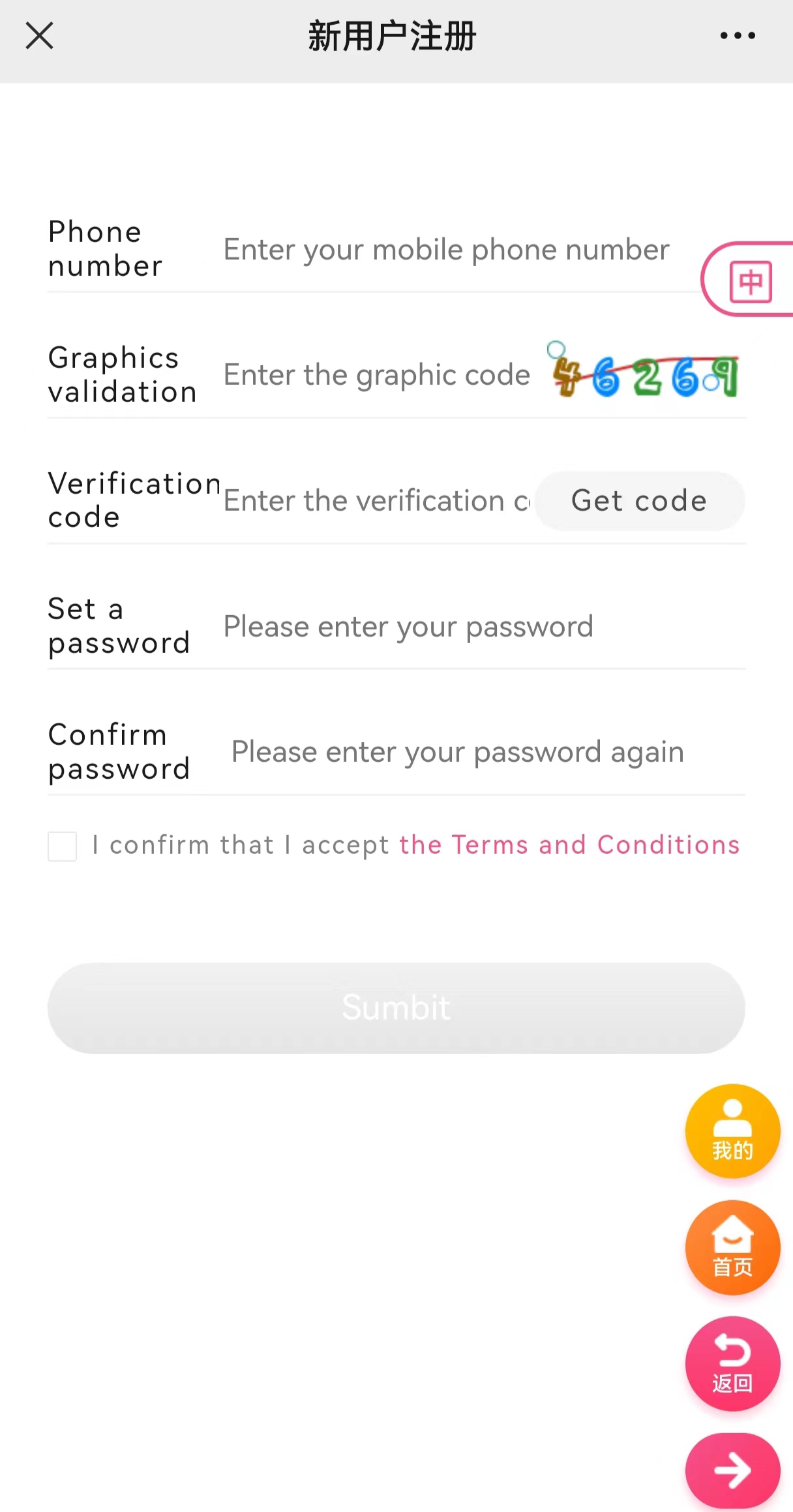Switch language with the 中 button
793x1512 pixels.
point(750,280)
